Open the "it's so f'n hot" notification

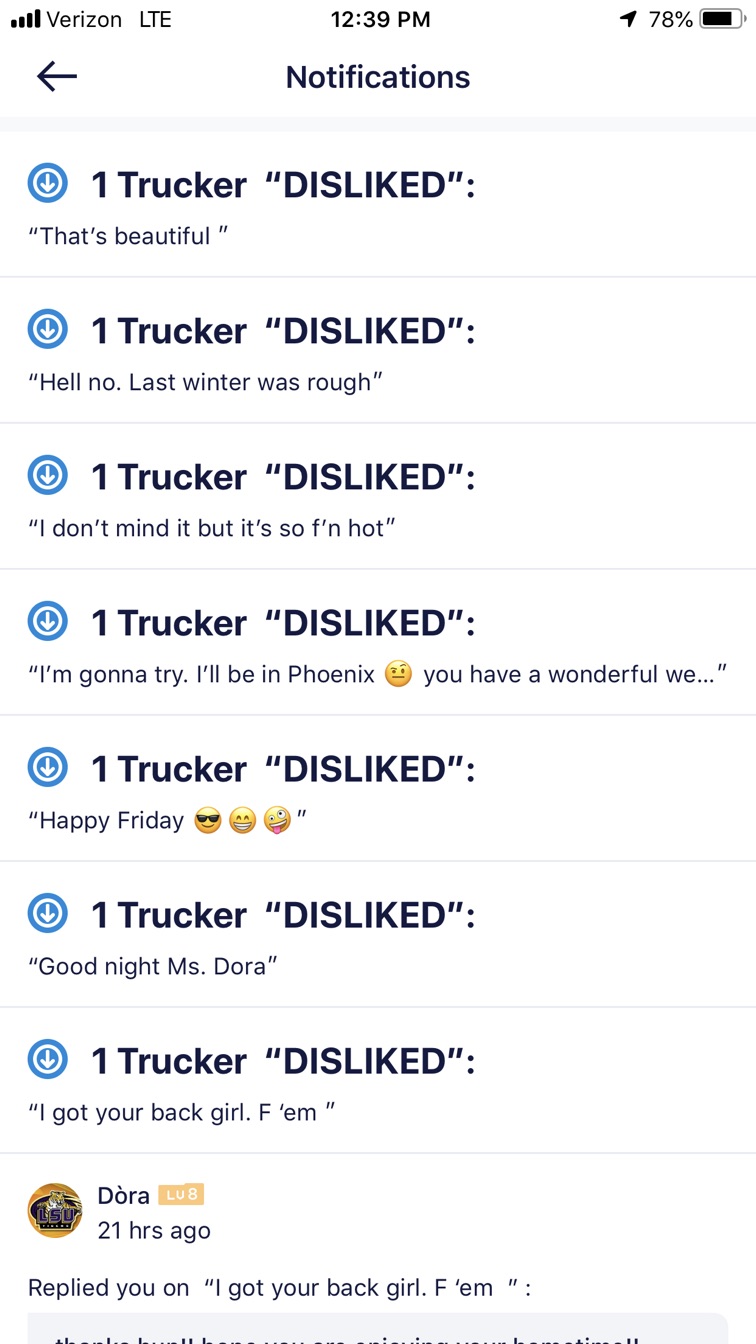[378, 498]
